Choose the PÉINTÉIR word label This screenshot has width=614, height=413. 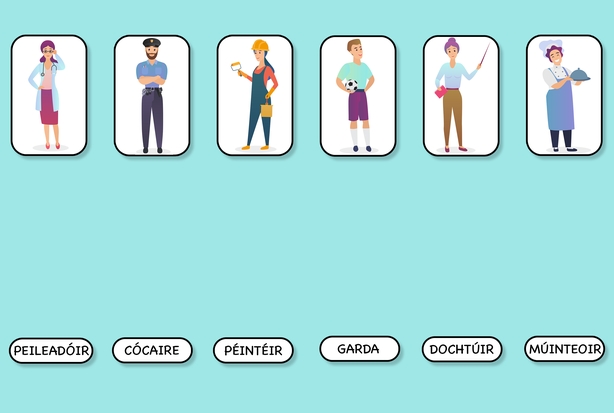coord(253,350)
